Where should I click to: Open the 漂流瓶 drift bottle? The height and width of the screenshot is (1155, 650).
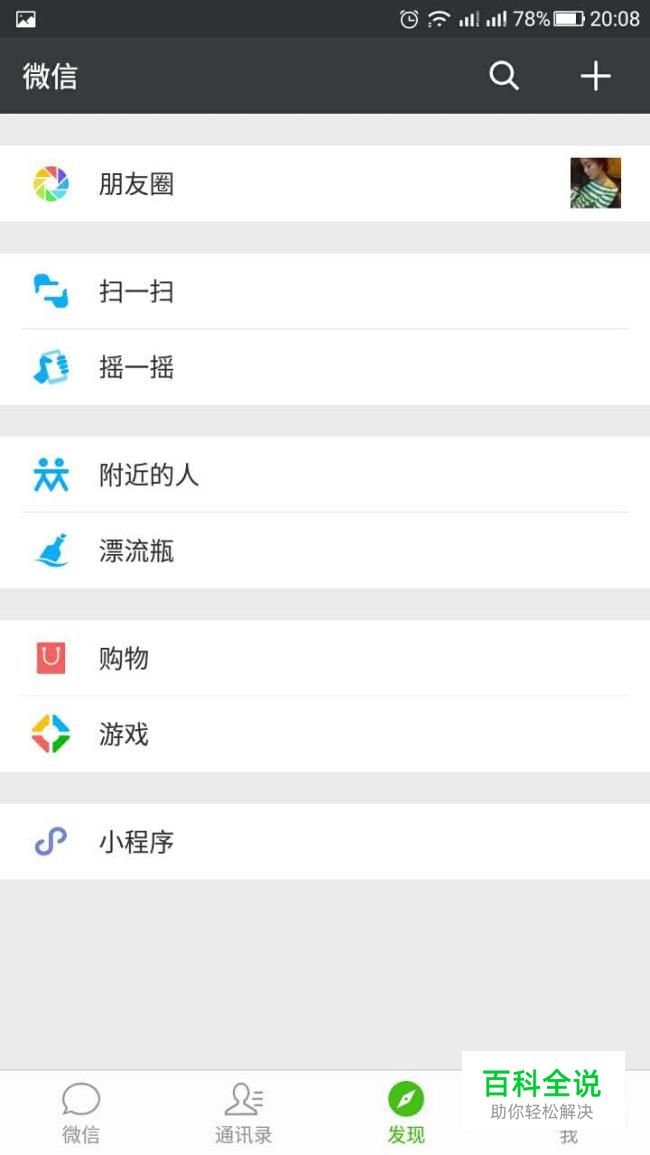pos(325,550)
